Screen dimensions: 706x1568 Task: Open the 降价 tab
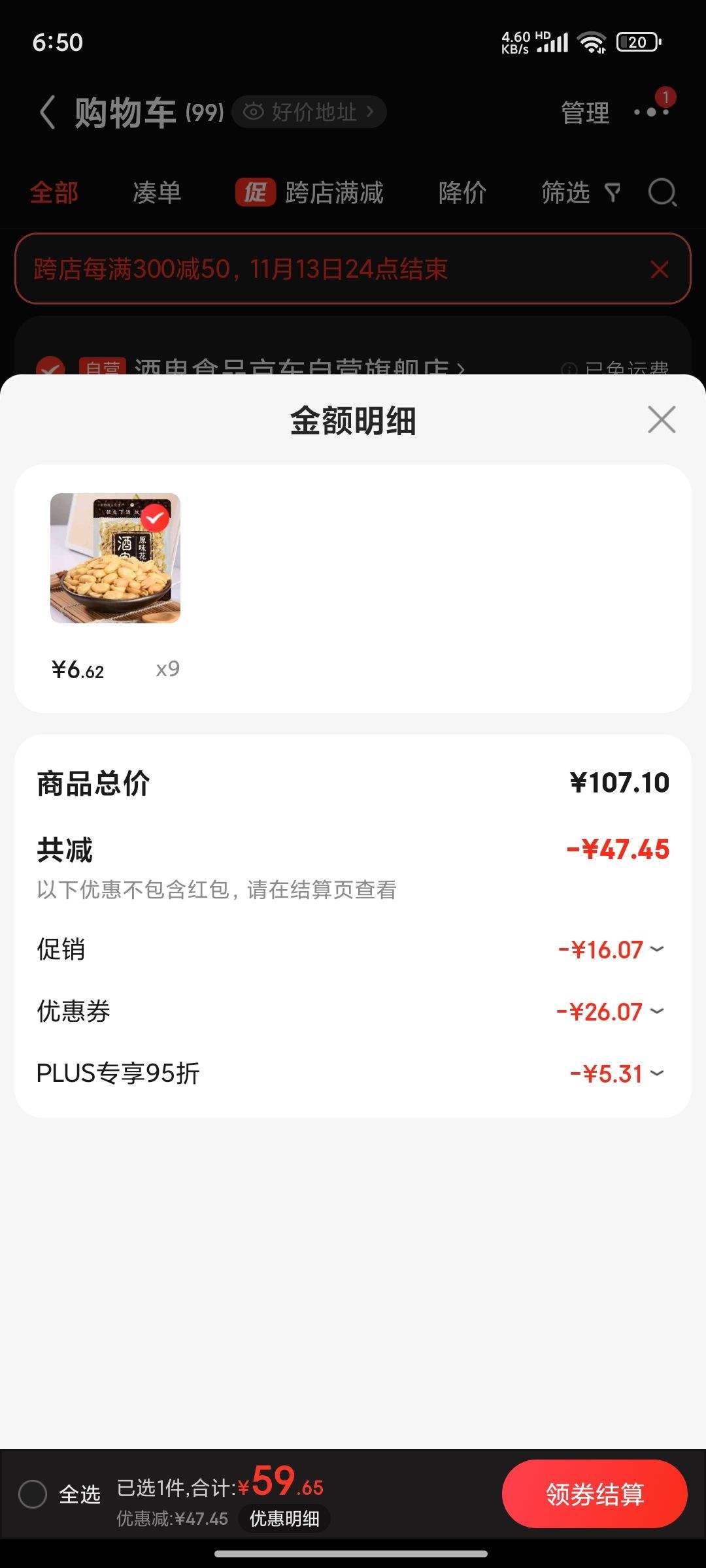463,193
